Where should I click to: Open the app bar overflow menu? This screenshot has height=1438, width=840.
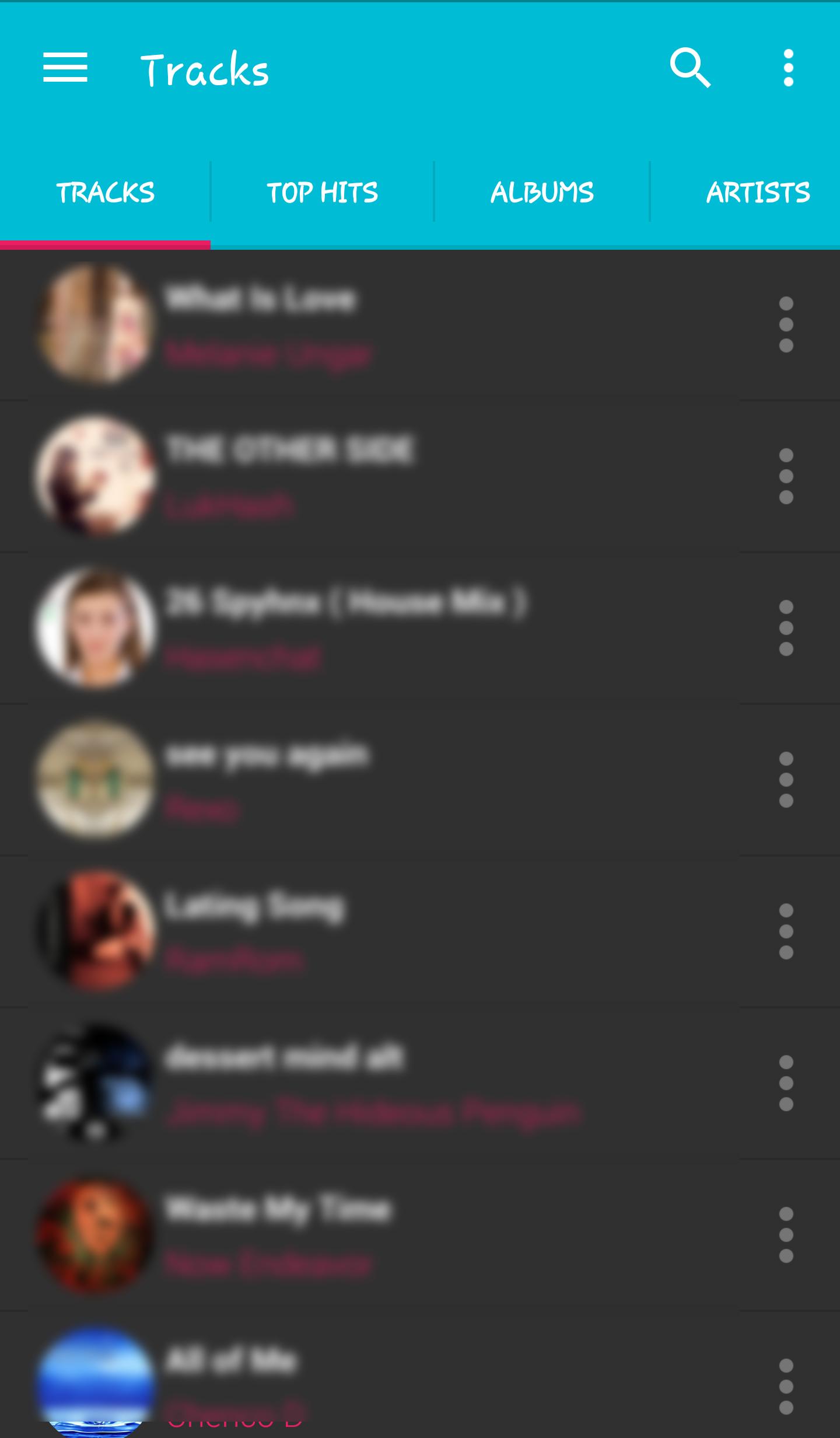pos(788,68)
